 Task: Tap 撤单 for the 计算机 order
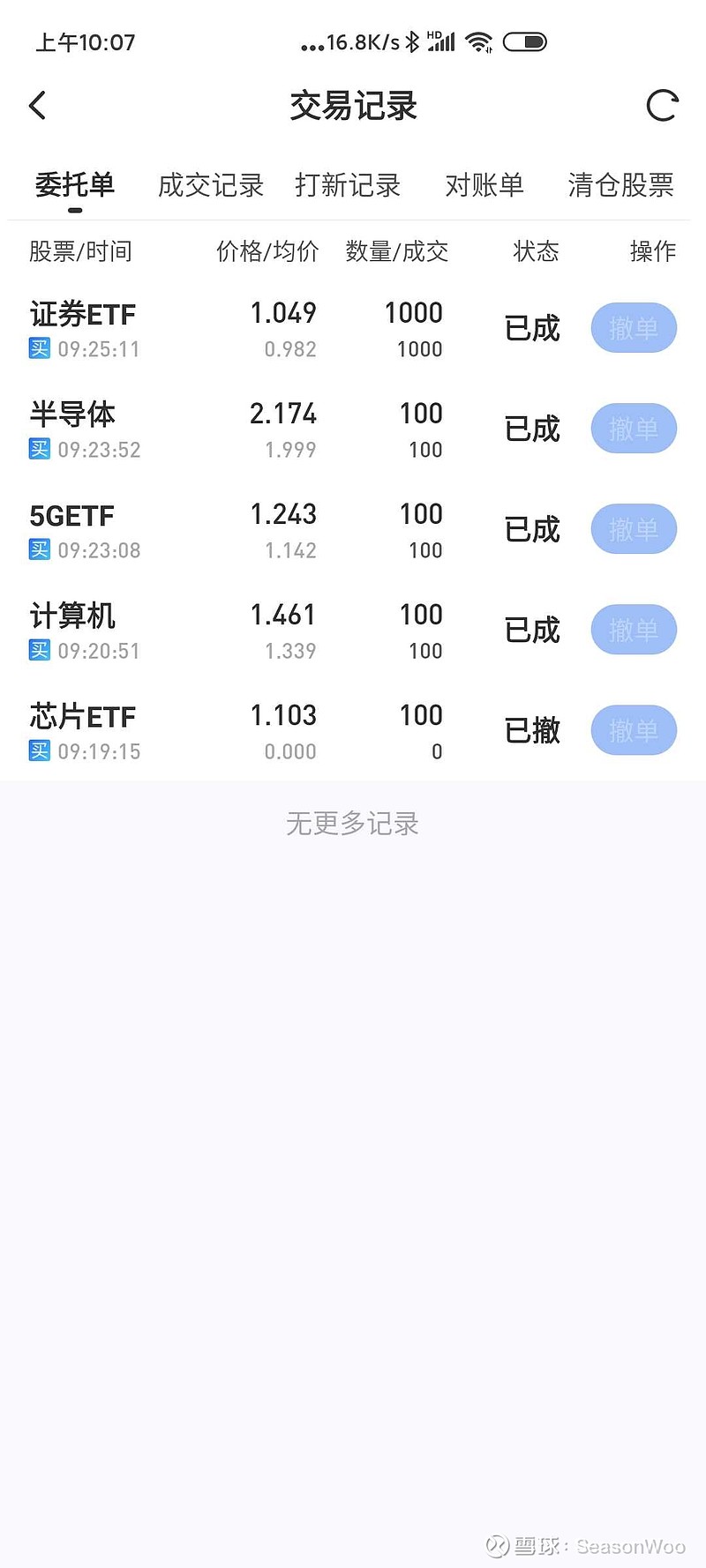634,630
